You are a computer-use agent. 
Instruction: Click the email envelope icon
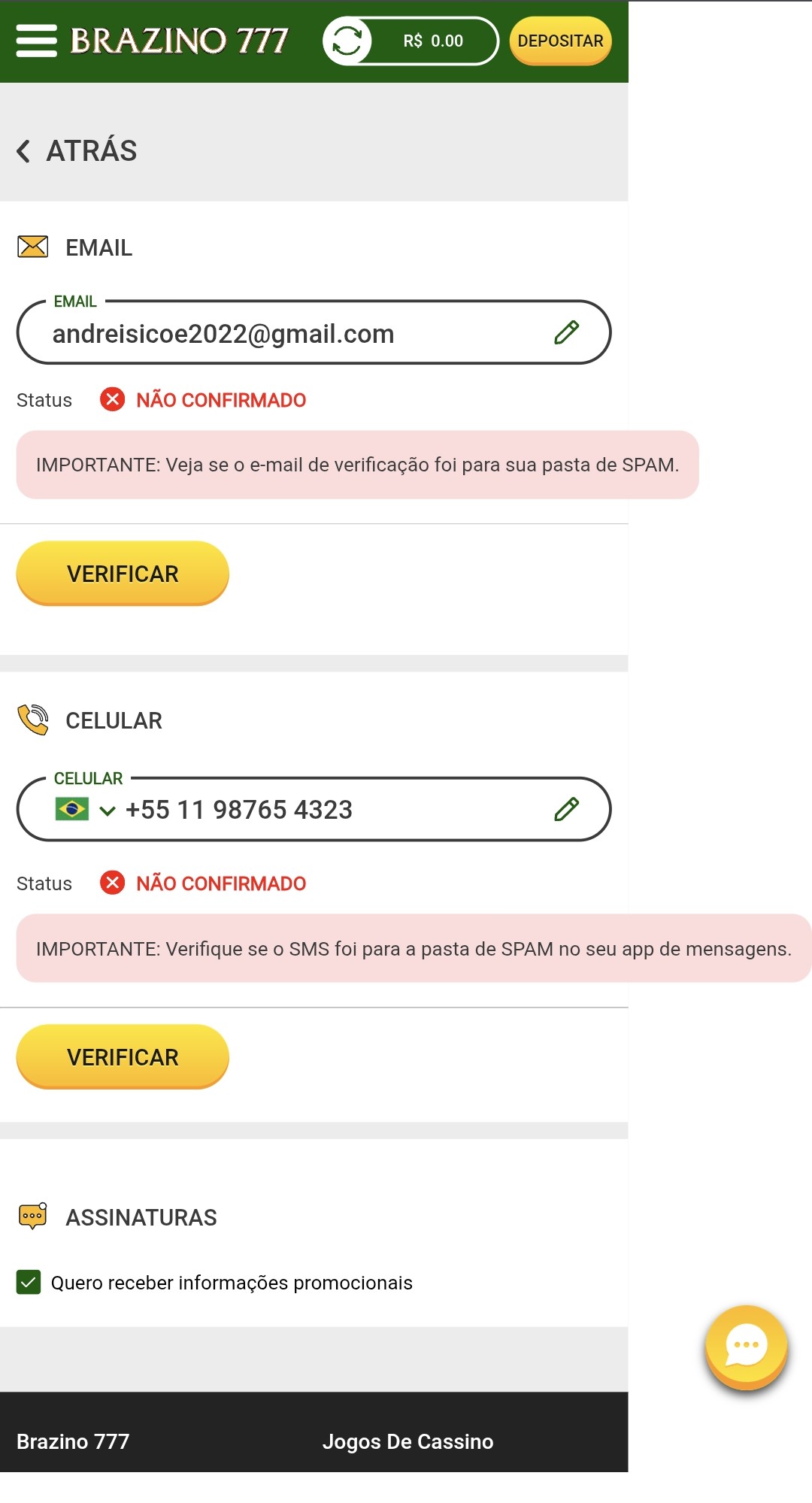[32, 246]
